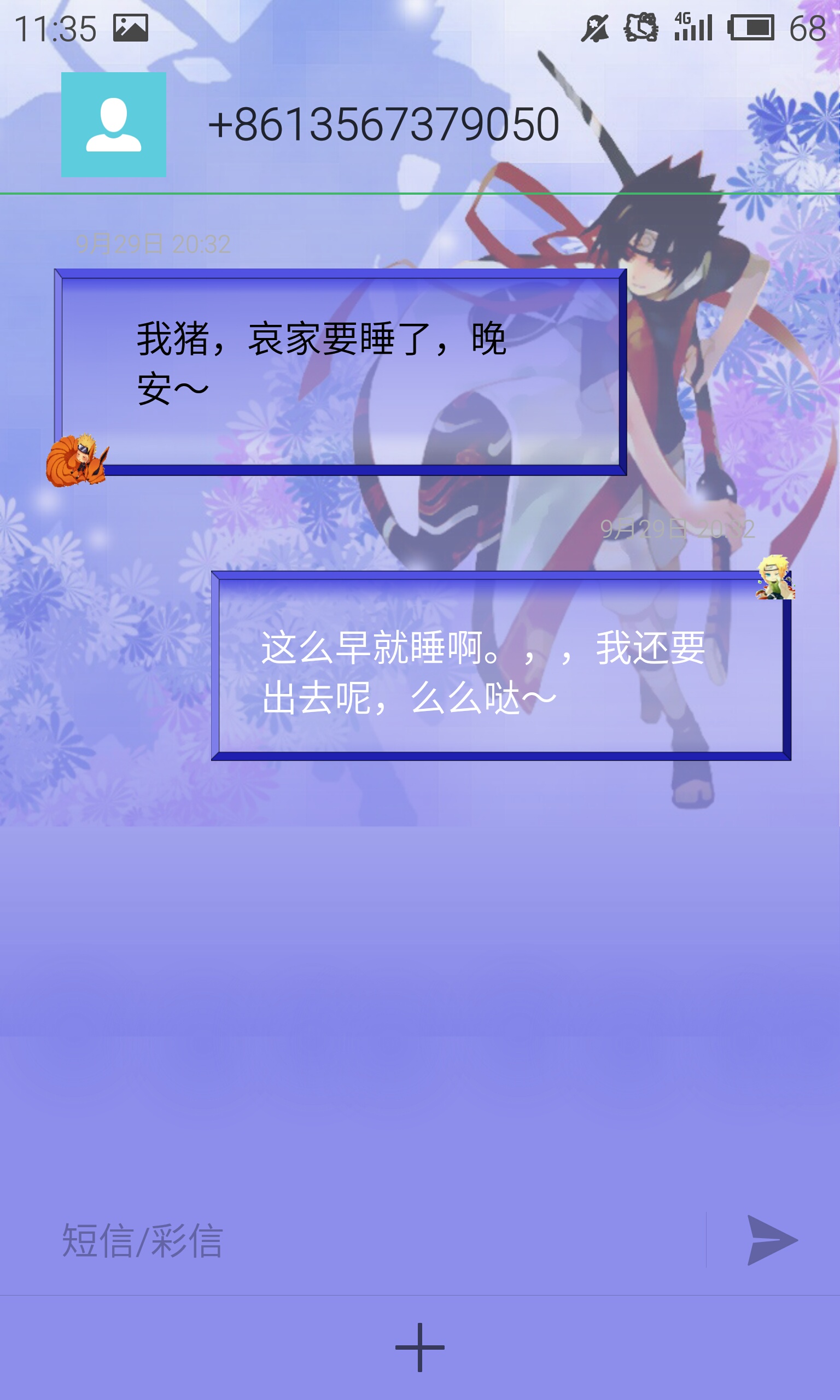The width and height of the screenshot is (840, 1400).
Task: Open the contact avatar for +8613567379050
Action: 113,125
